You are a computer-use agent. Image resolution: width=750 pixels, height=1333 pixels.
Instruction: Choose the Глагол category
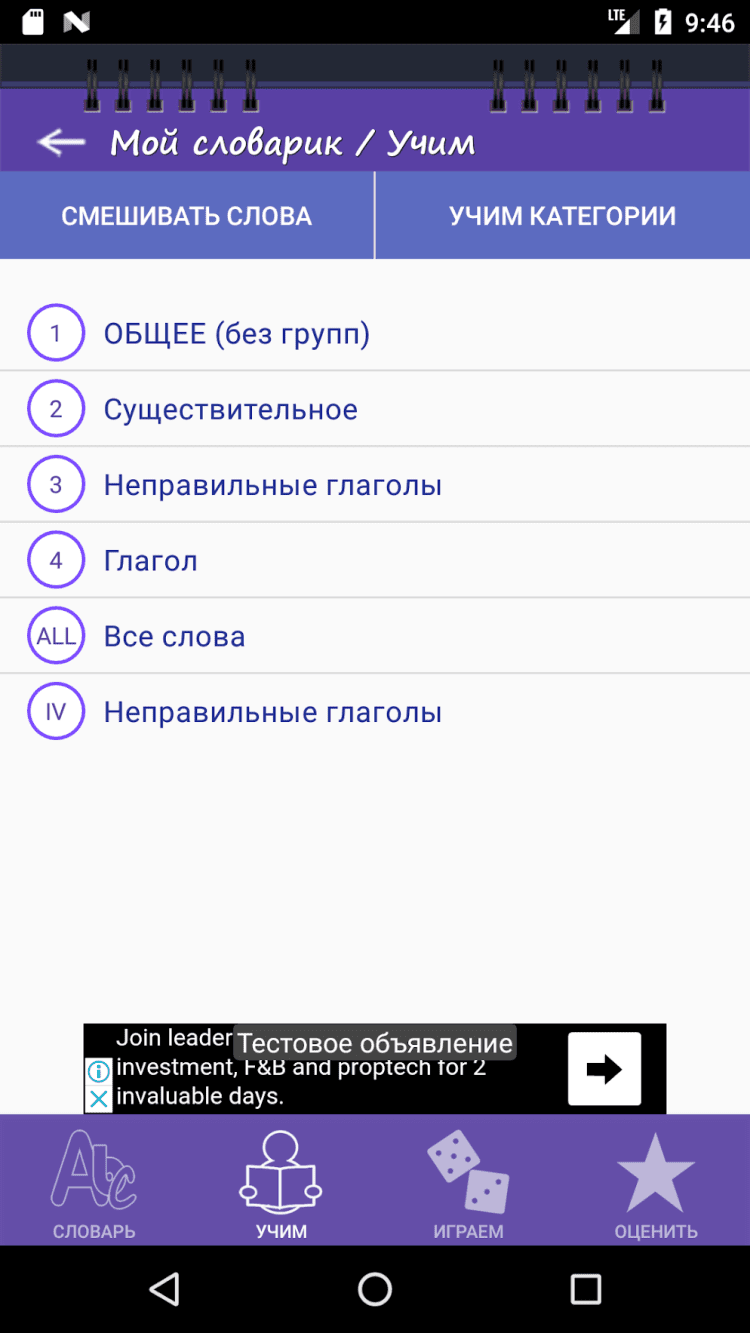(150, 561)
